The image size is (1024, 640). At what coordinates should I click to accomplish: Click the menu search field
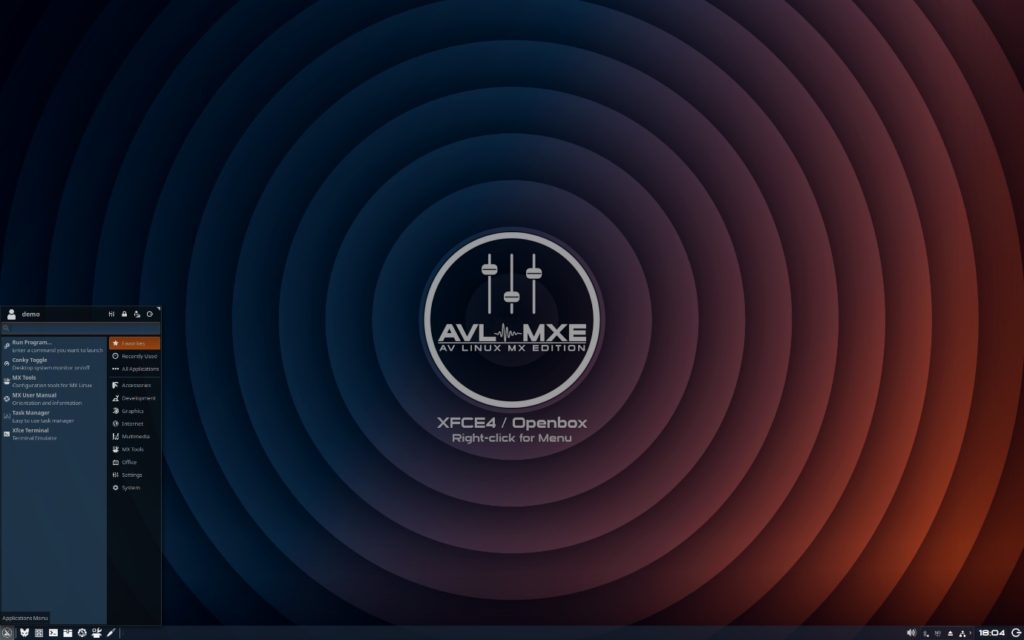click(x=80, y=328)
